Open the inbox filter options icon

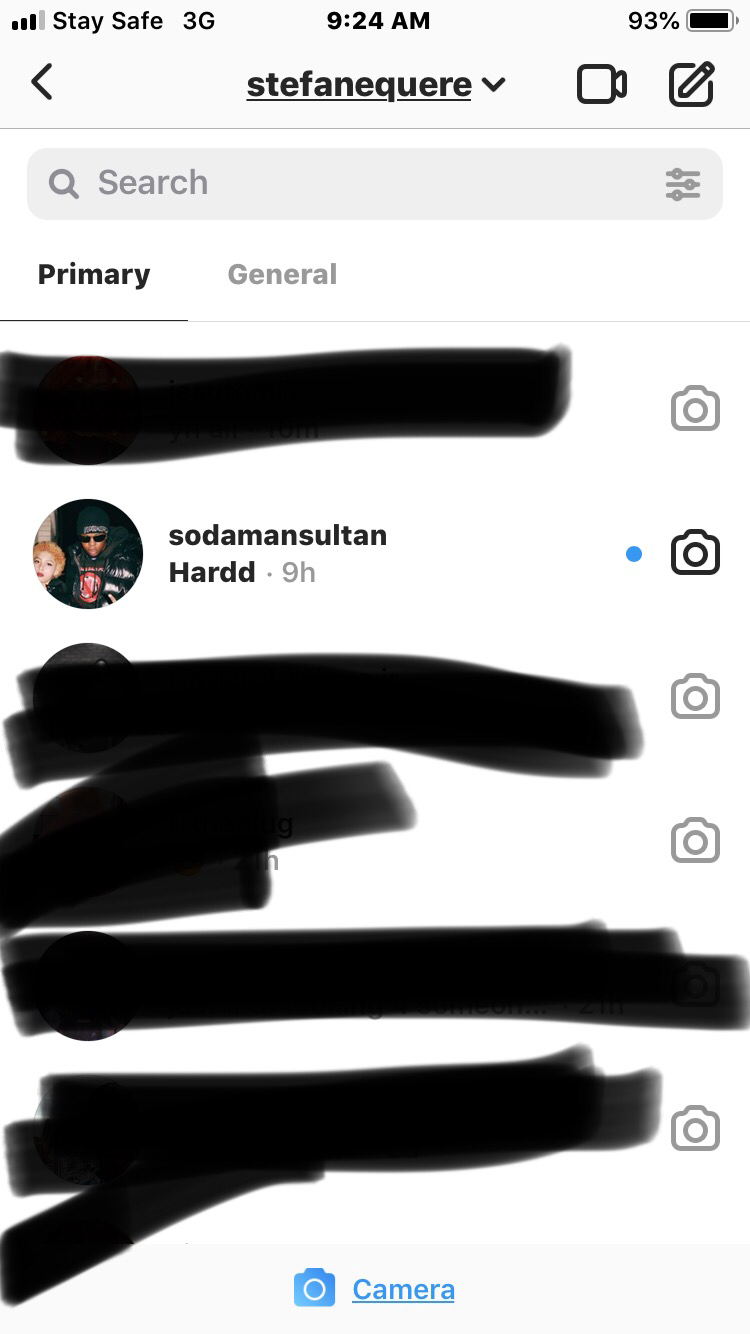click(683, 184)
